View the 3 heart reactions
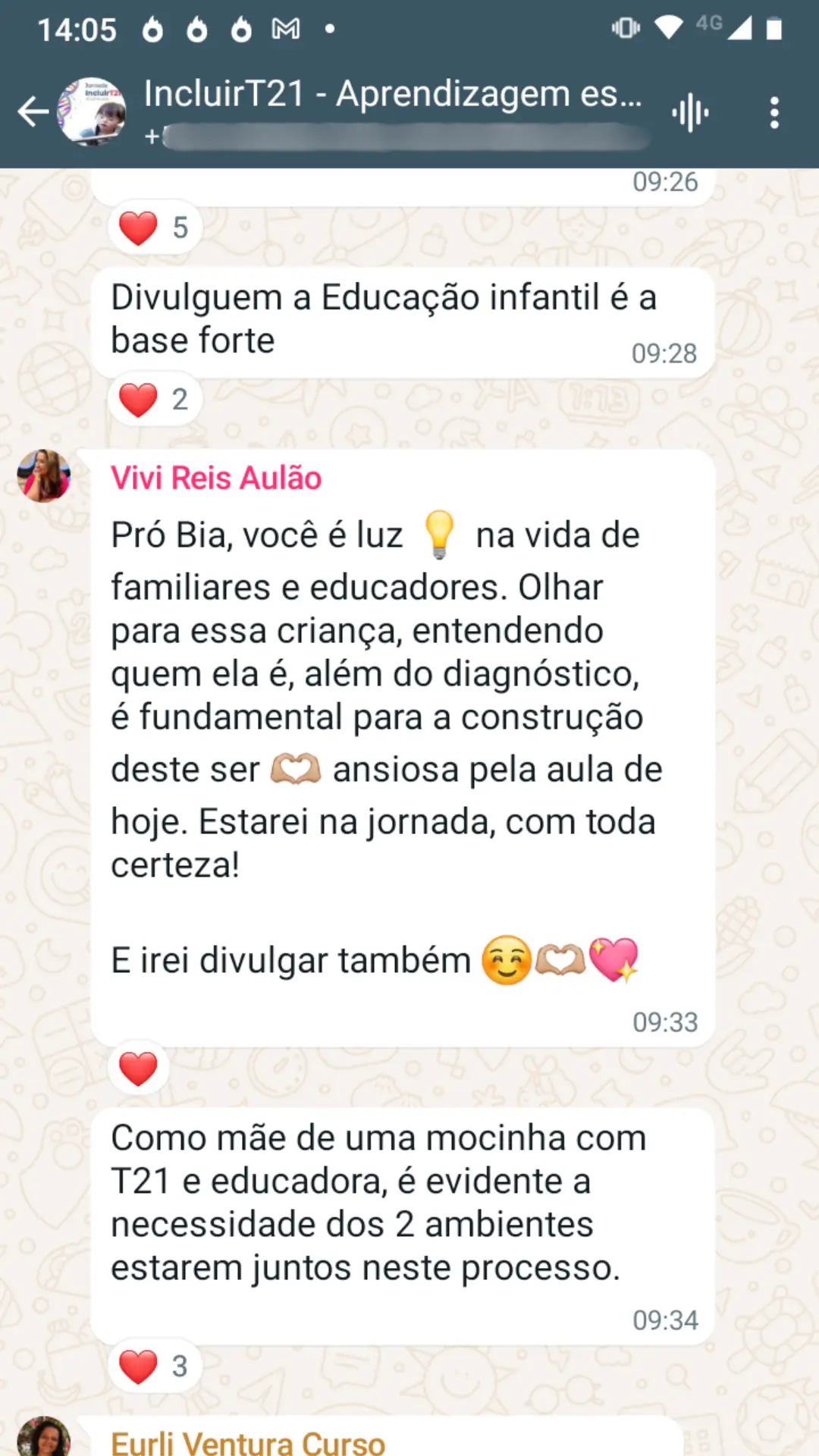This screenshot has width=819, height=1456. pos(155,1366)
